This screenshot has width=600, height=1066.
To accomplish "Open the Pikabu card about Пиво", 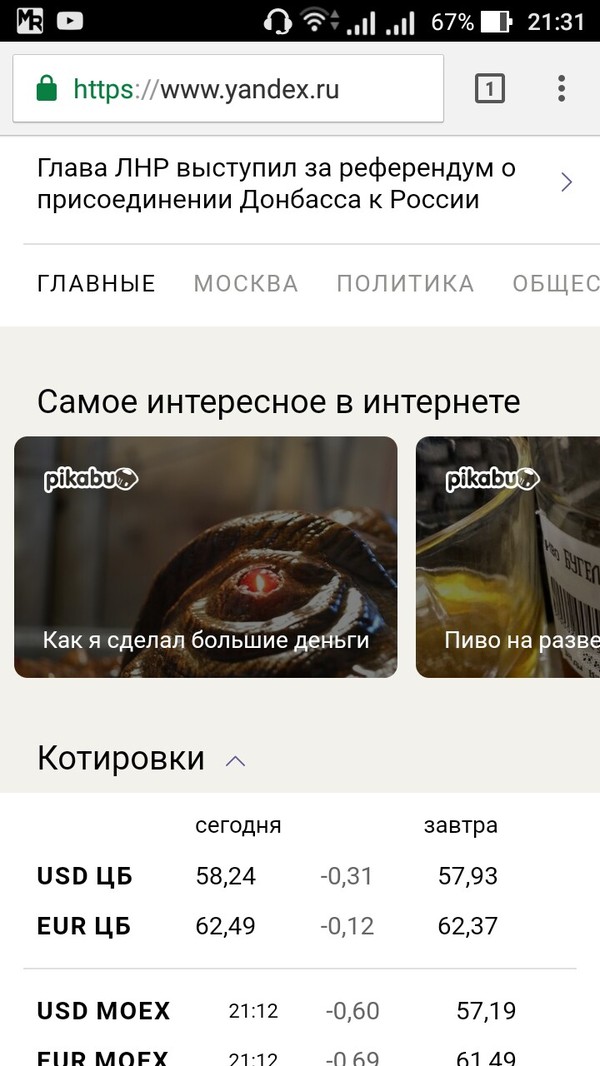I will click(508, 557).
